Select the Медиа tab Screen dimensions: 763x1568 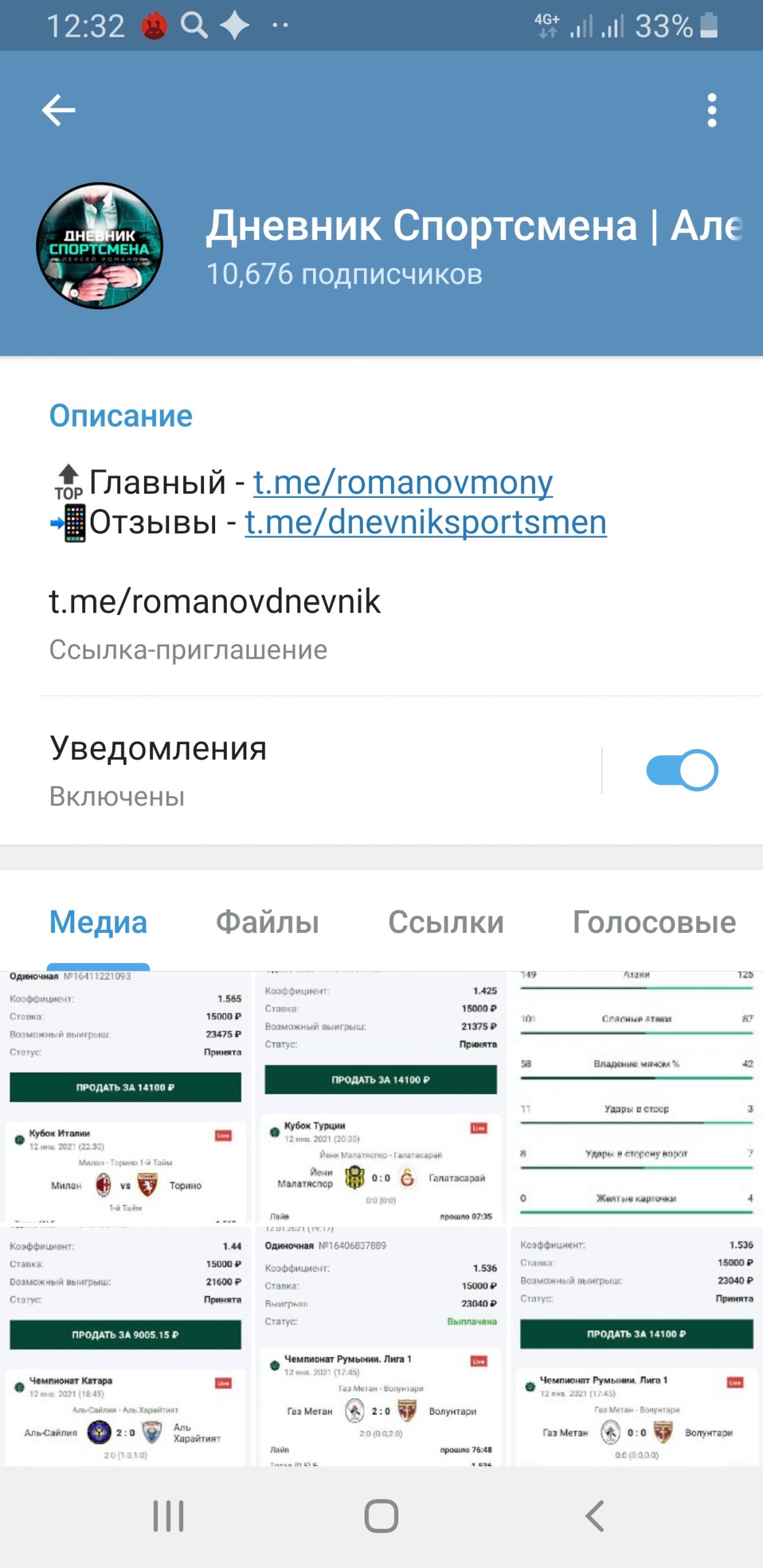[98, 922]
